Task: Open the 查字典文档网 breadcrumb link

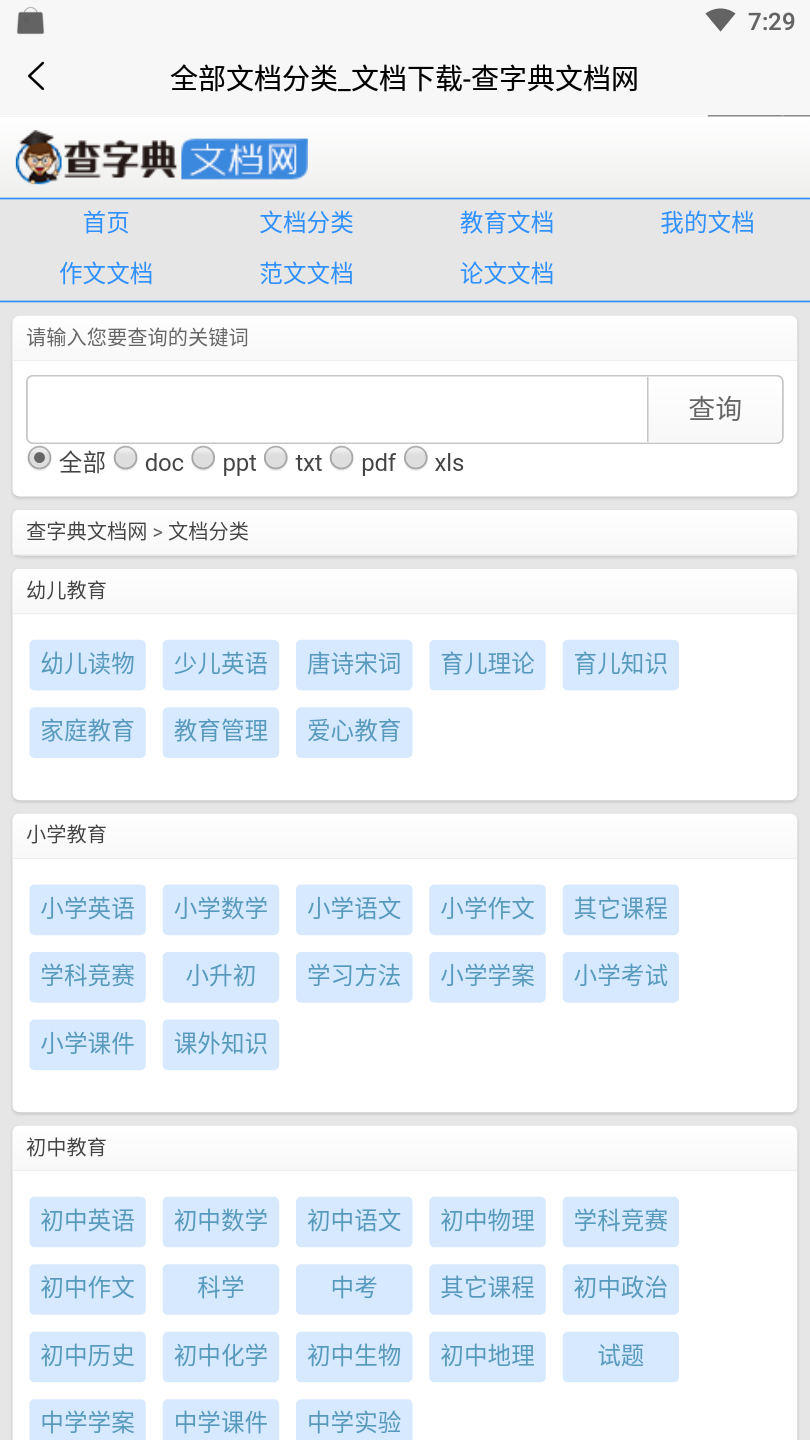Action: coord(87,532)
